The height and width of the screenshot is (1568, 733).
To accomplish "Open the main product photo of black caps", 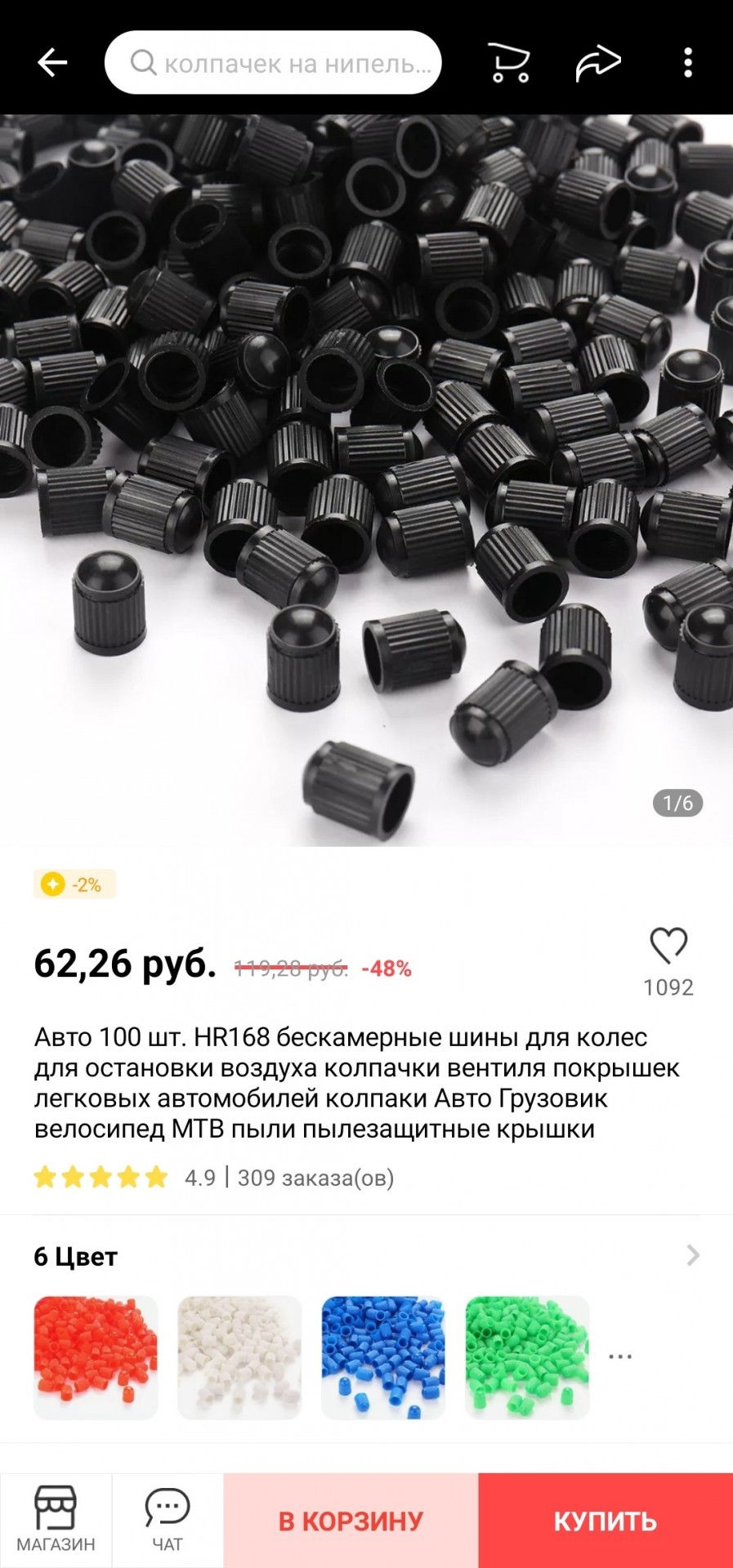I will pyautogui.click(x=366, y=480).
